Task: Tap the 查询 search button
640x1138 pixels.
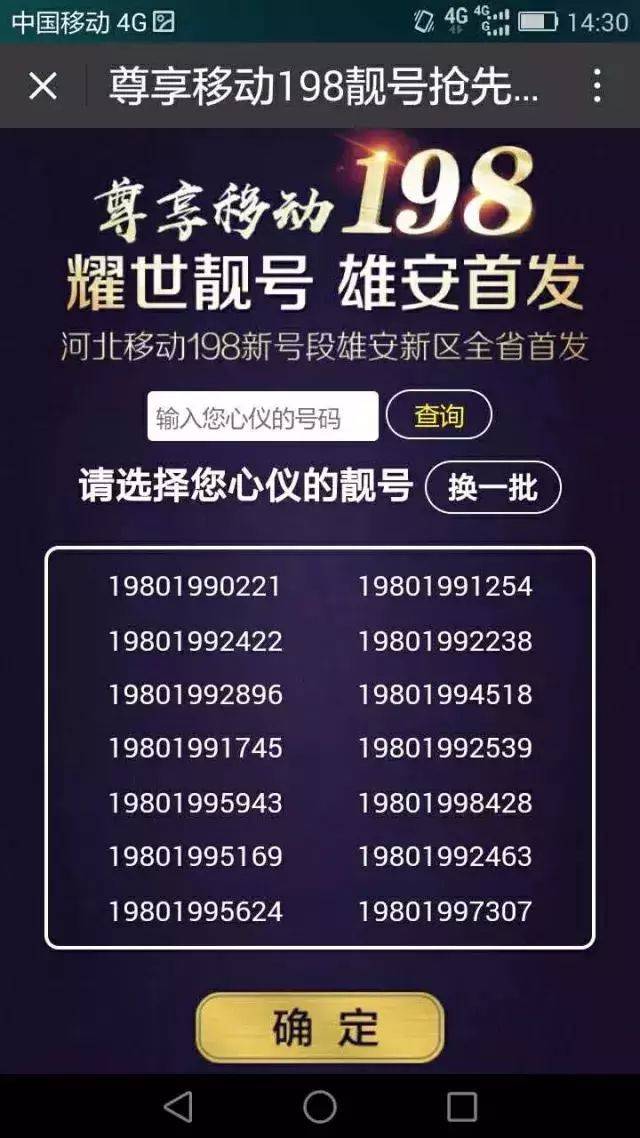Action: (439, 416)
